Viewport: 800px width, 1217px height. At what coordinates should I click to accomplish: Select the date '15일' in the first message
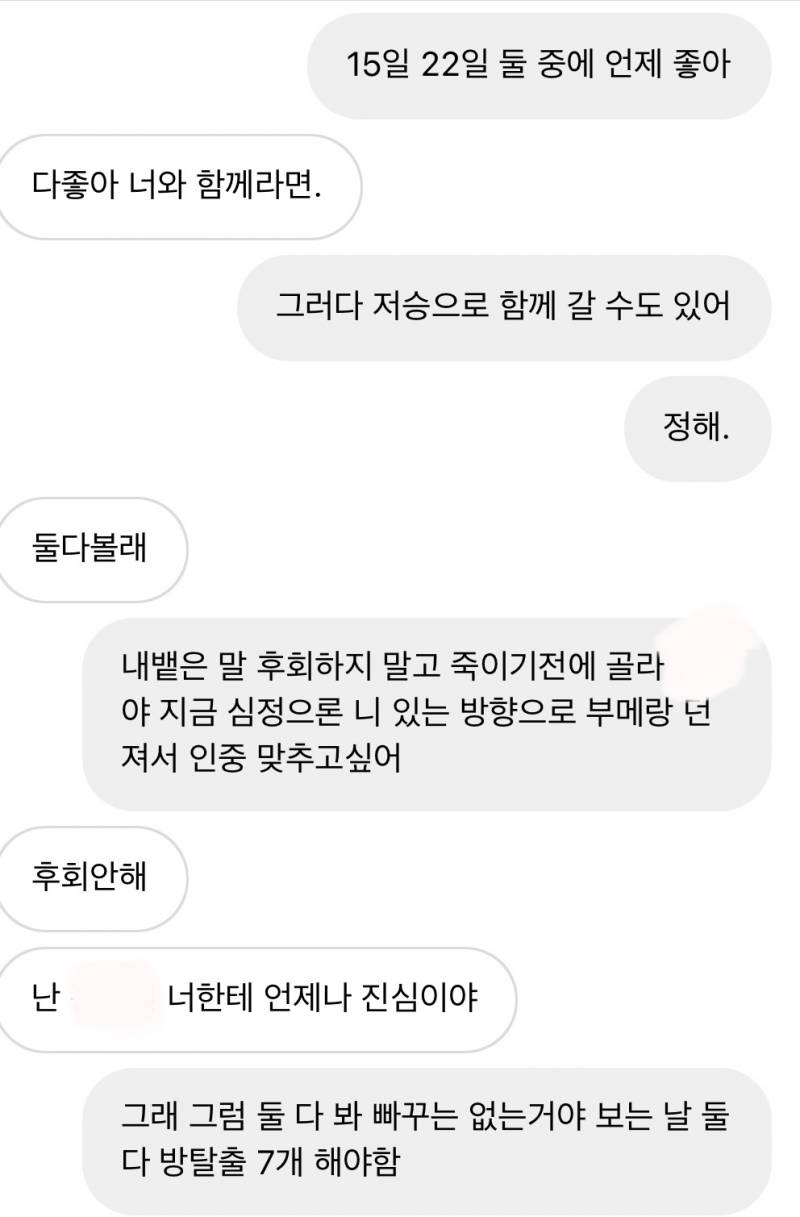(378, 64)
